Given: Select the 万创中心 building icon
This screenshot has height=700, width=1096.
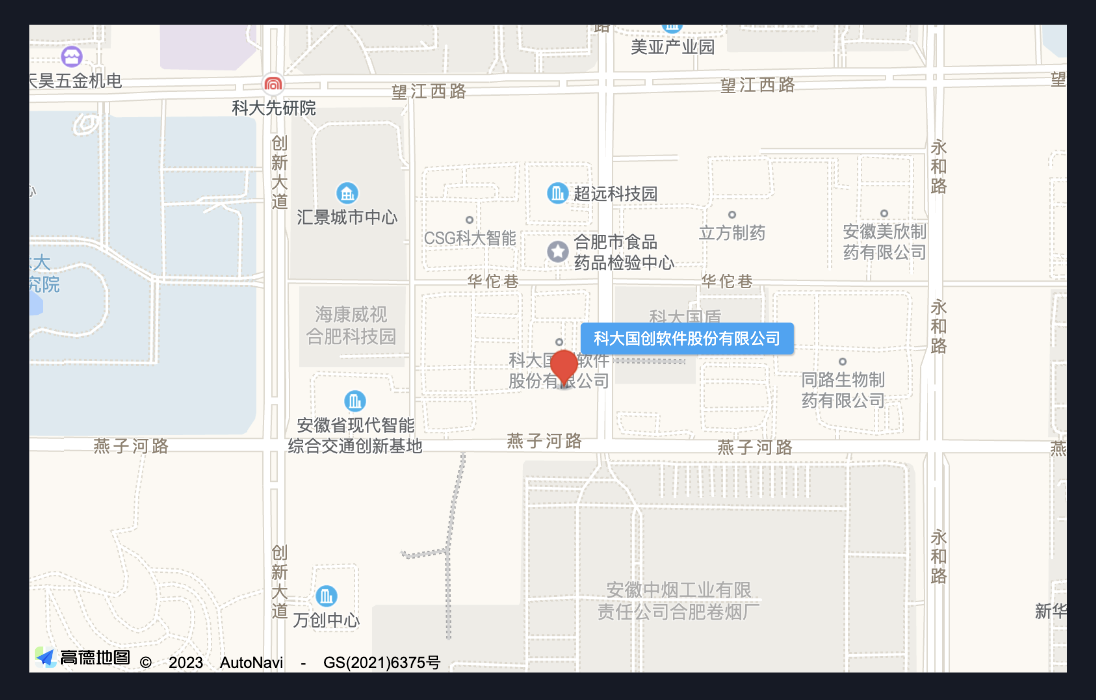Looking at the screenshot, I should click(326, 596).
